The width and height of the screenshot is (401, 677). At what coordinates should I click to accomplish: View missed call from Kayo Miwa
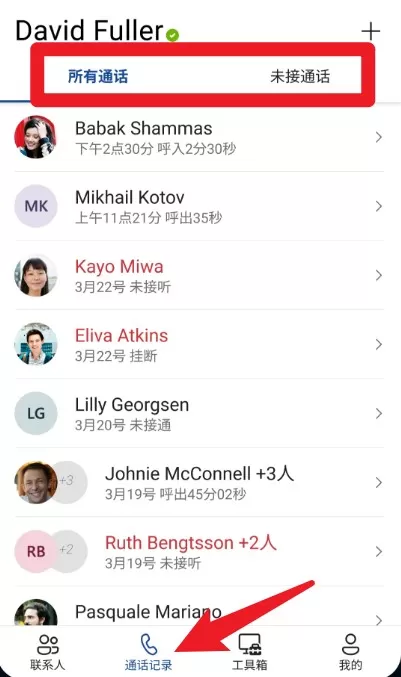click(x=200, y=275)
